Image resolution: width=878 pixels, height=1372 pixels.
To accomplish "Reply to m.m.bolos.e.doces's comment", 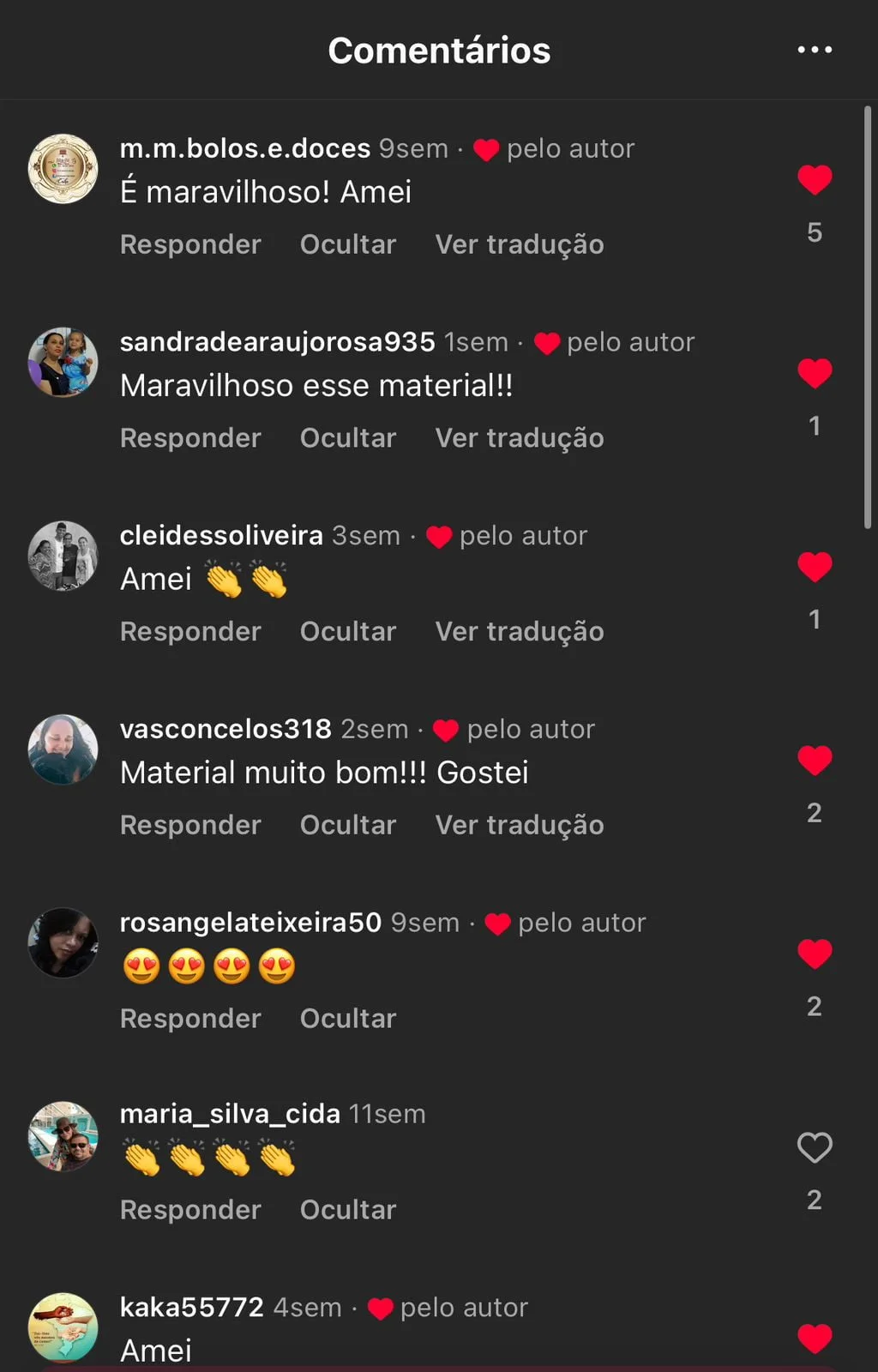I will (190, 244).
